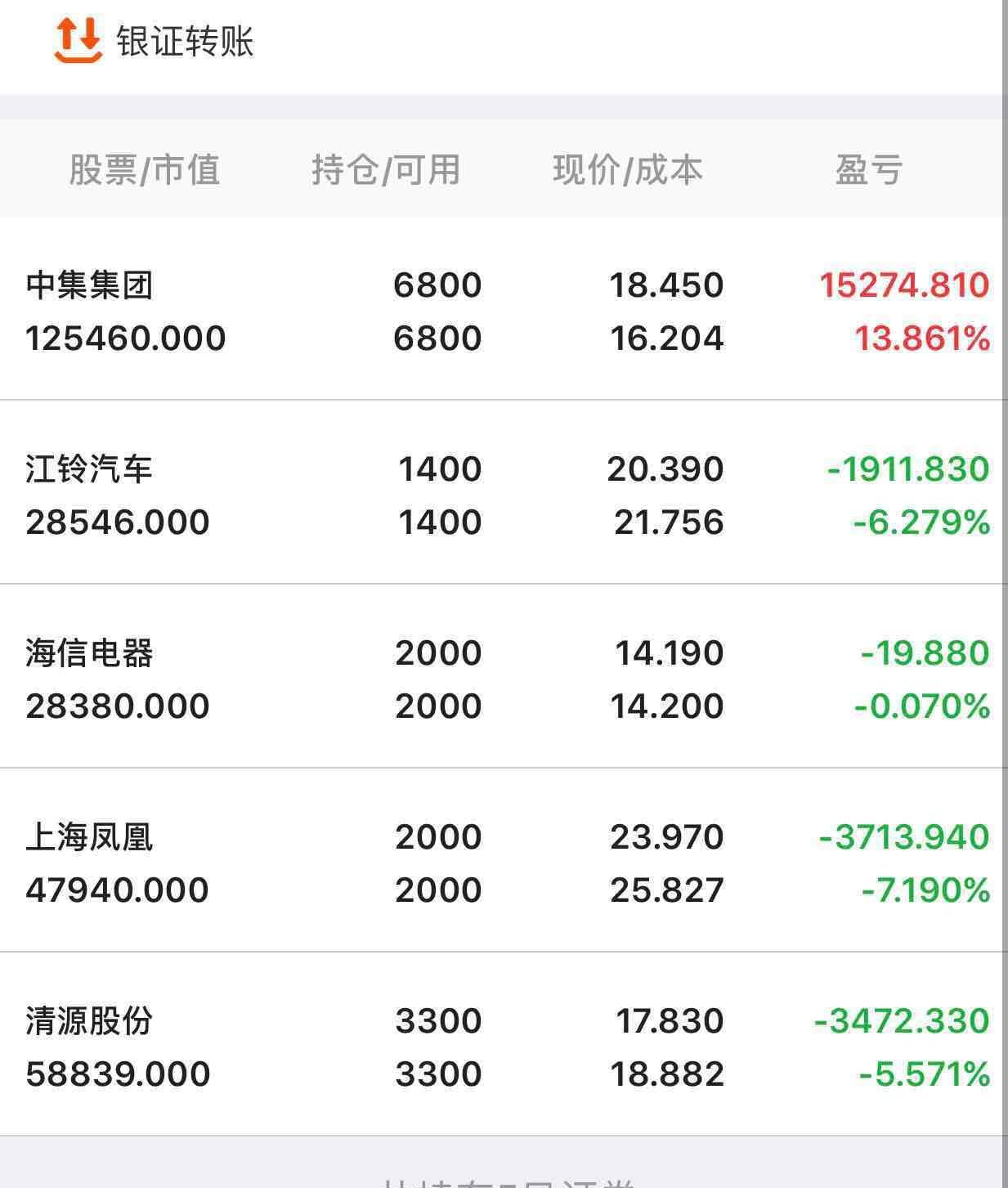Tap the 持仓/可用 column header
This screenshot has width=1008, height=1188.
click(384, 169)
